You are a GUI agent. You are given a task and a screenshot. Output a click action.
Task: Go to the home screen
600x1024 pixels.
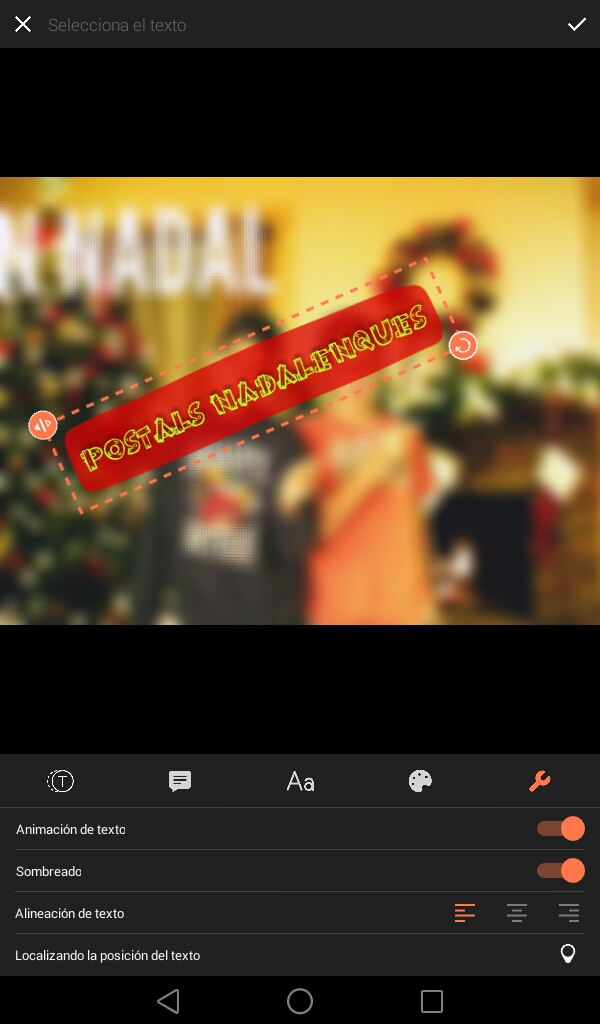[x=300, y=1001]
